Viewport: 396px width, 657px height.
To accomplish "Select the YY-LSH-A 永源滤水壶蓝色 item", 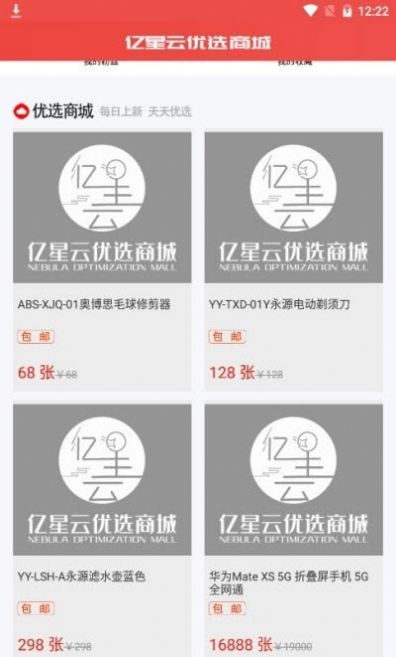I will point(102,530).
